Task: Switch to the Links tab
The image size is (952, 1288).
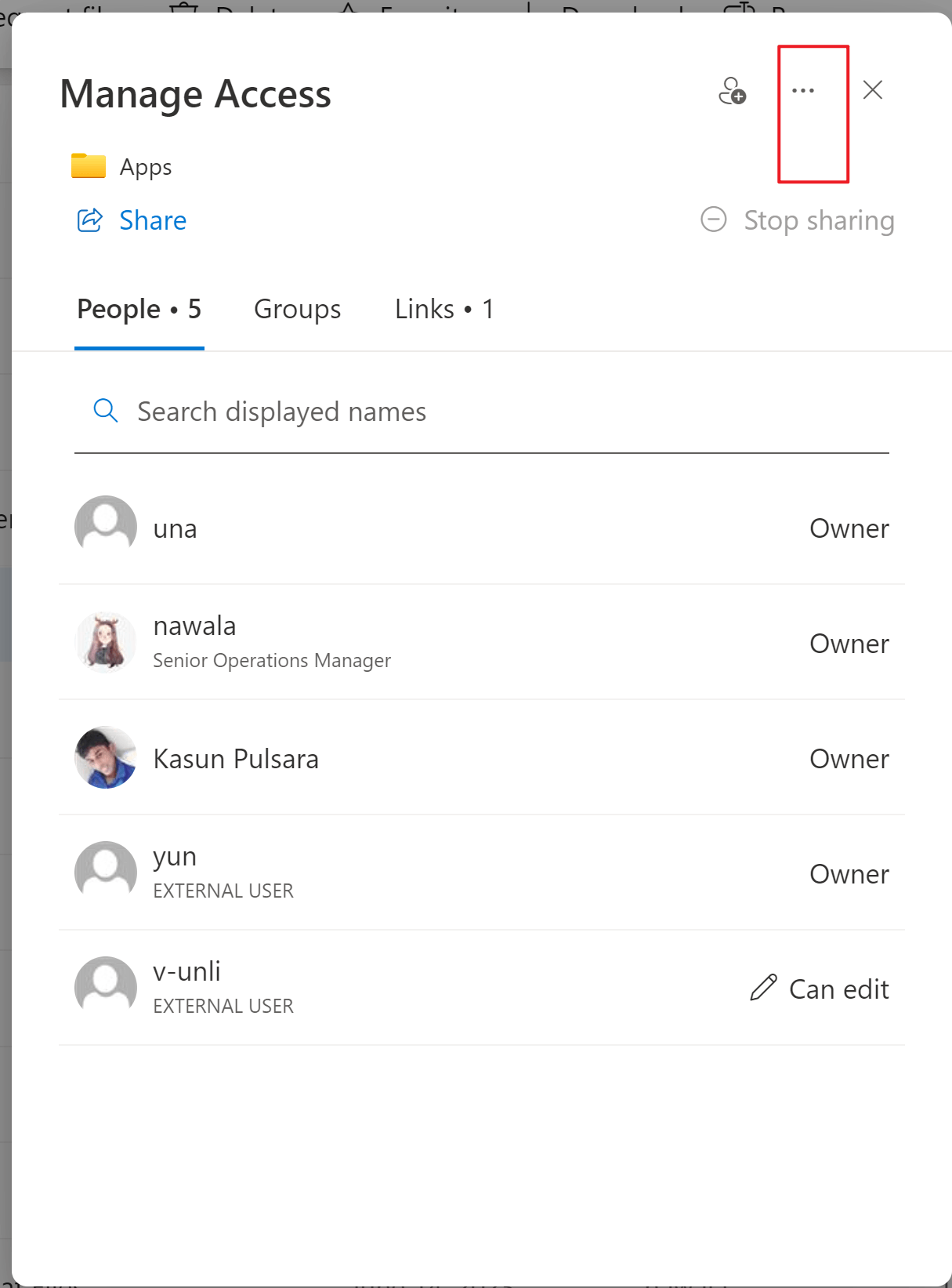Action: coord(444,309)
